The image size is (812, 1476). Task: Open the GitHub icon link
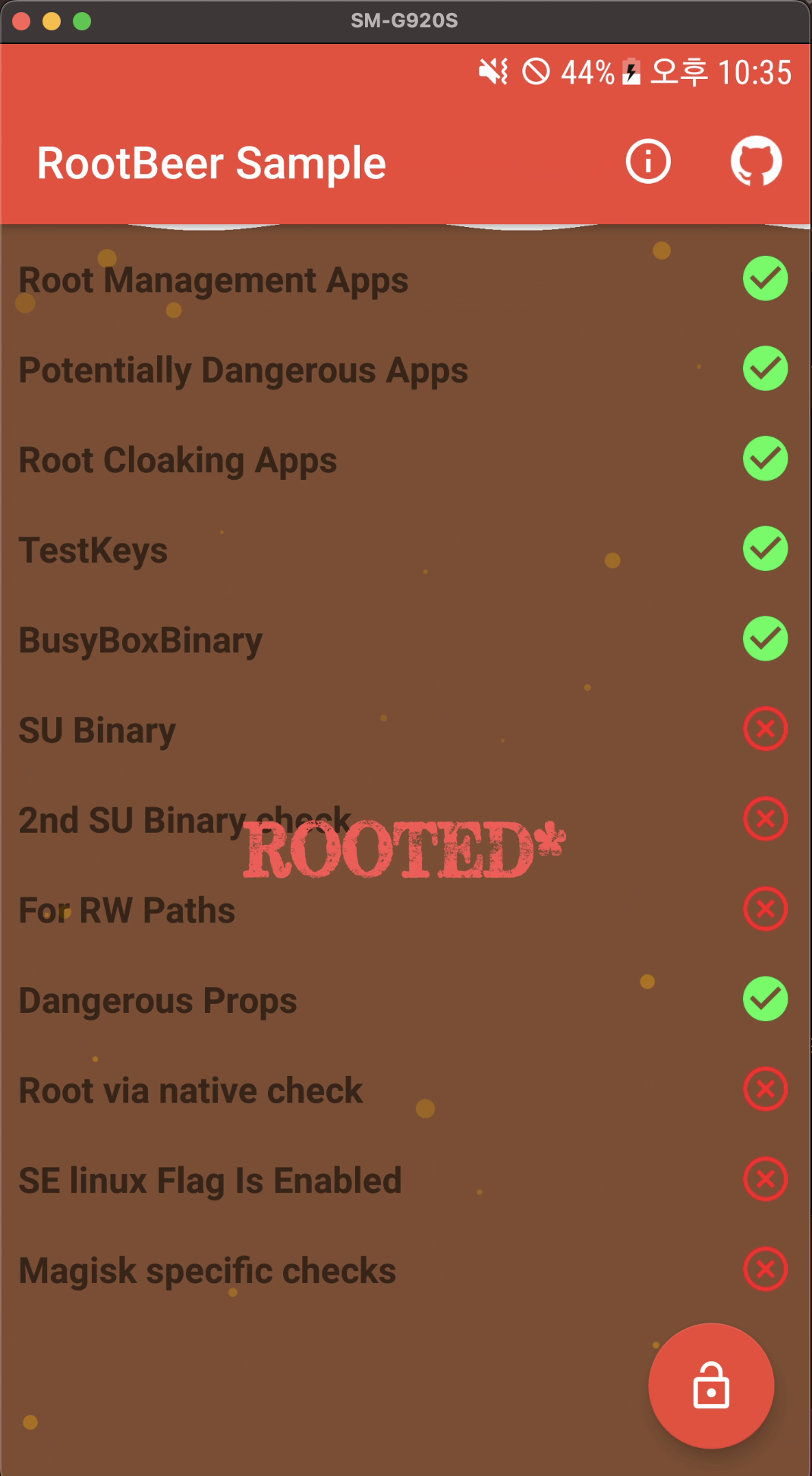pyautogui.click(x=756, y=162)
